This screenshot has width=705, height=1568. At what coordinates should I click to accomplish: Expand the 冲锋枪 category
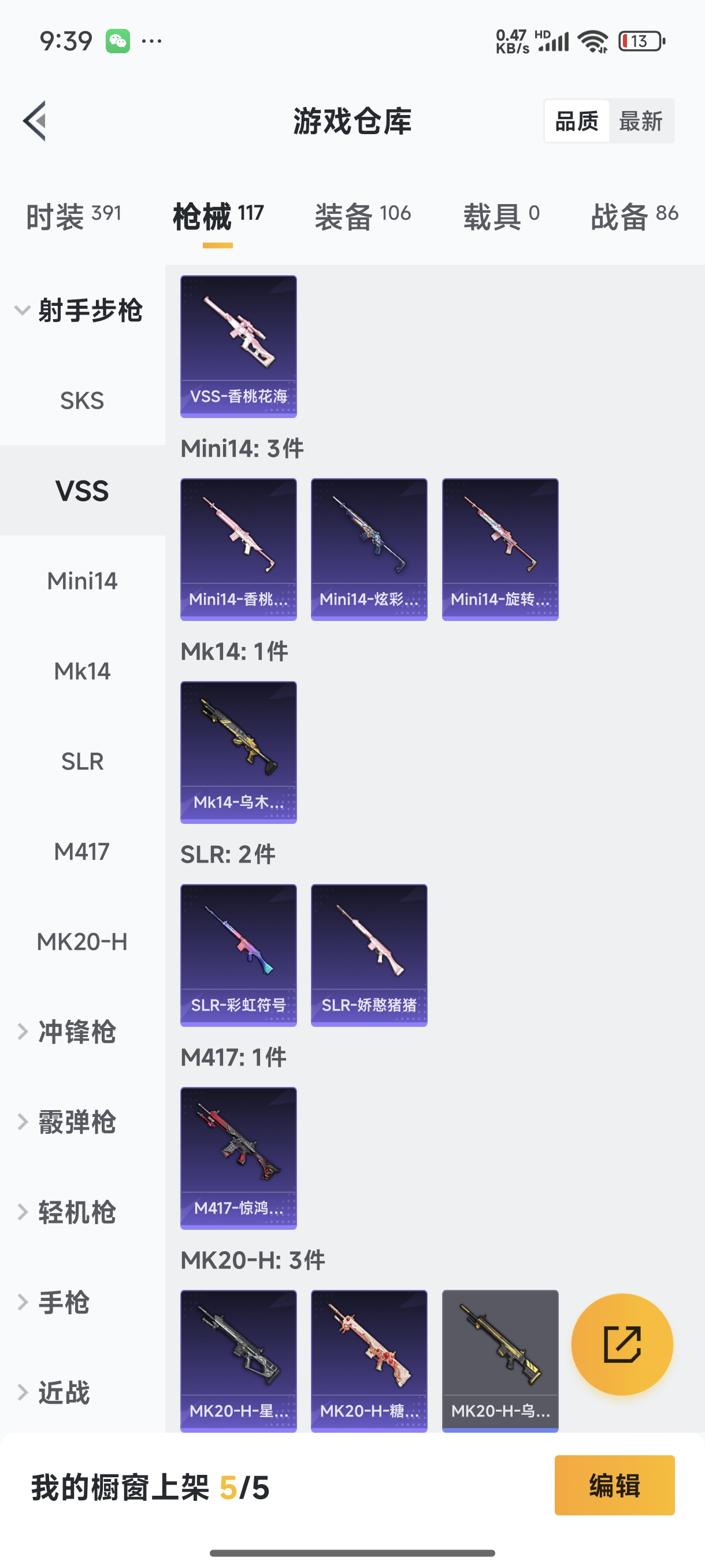pos(76,1031)
